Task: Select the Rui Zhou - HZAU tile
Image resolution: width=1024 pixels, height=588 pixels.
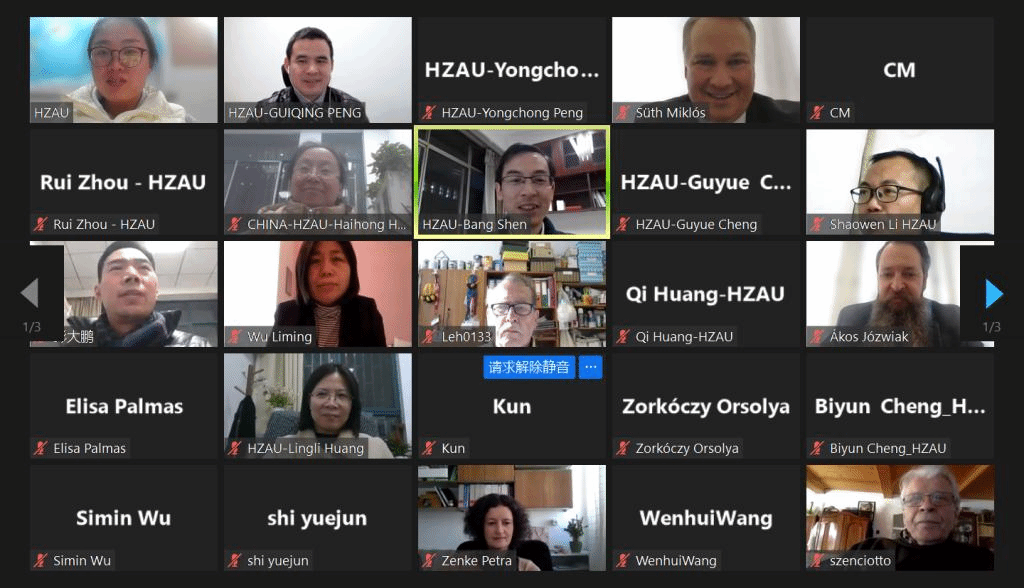Action: pyautogui.click(x=123, y=180)
